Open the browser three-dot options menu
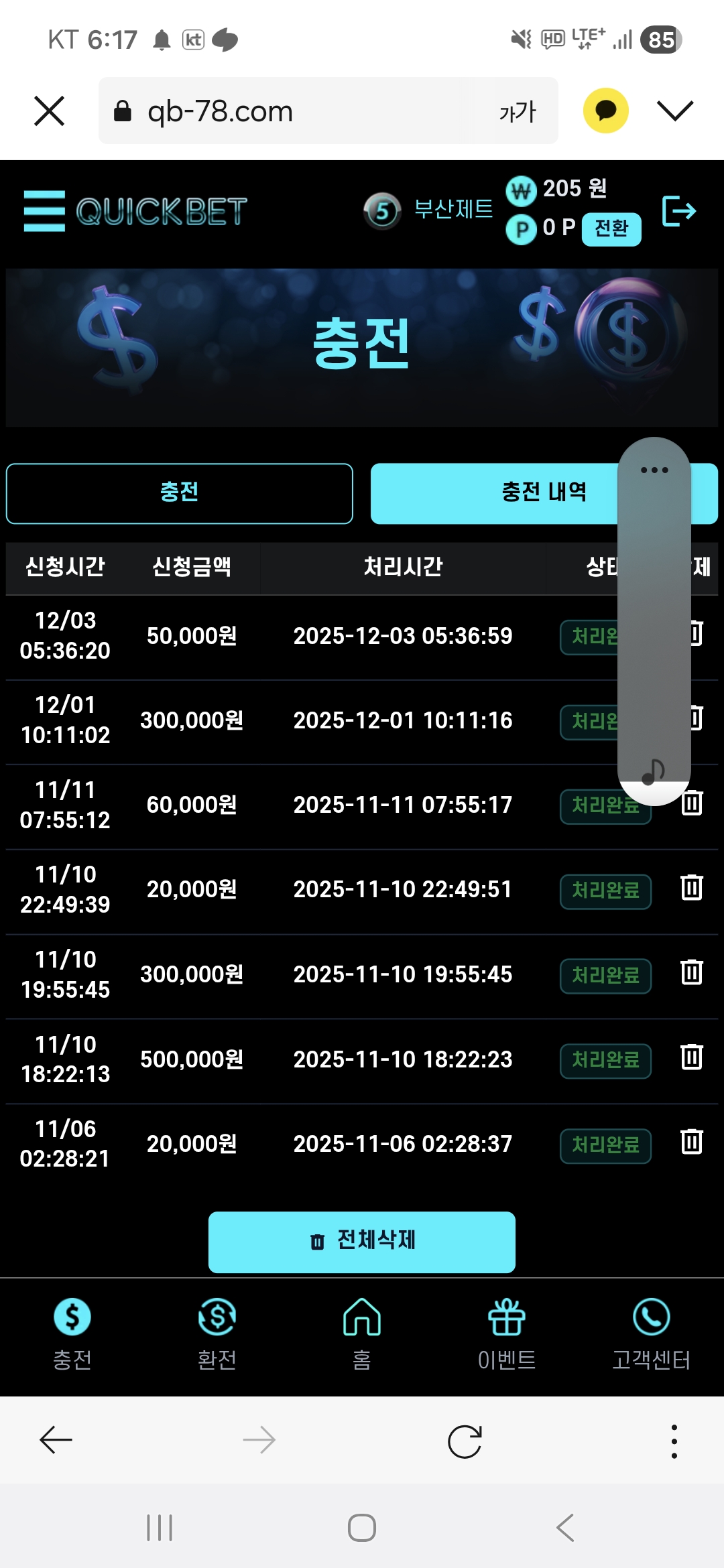 [674, 1438]
